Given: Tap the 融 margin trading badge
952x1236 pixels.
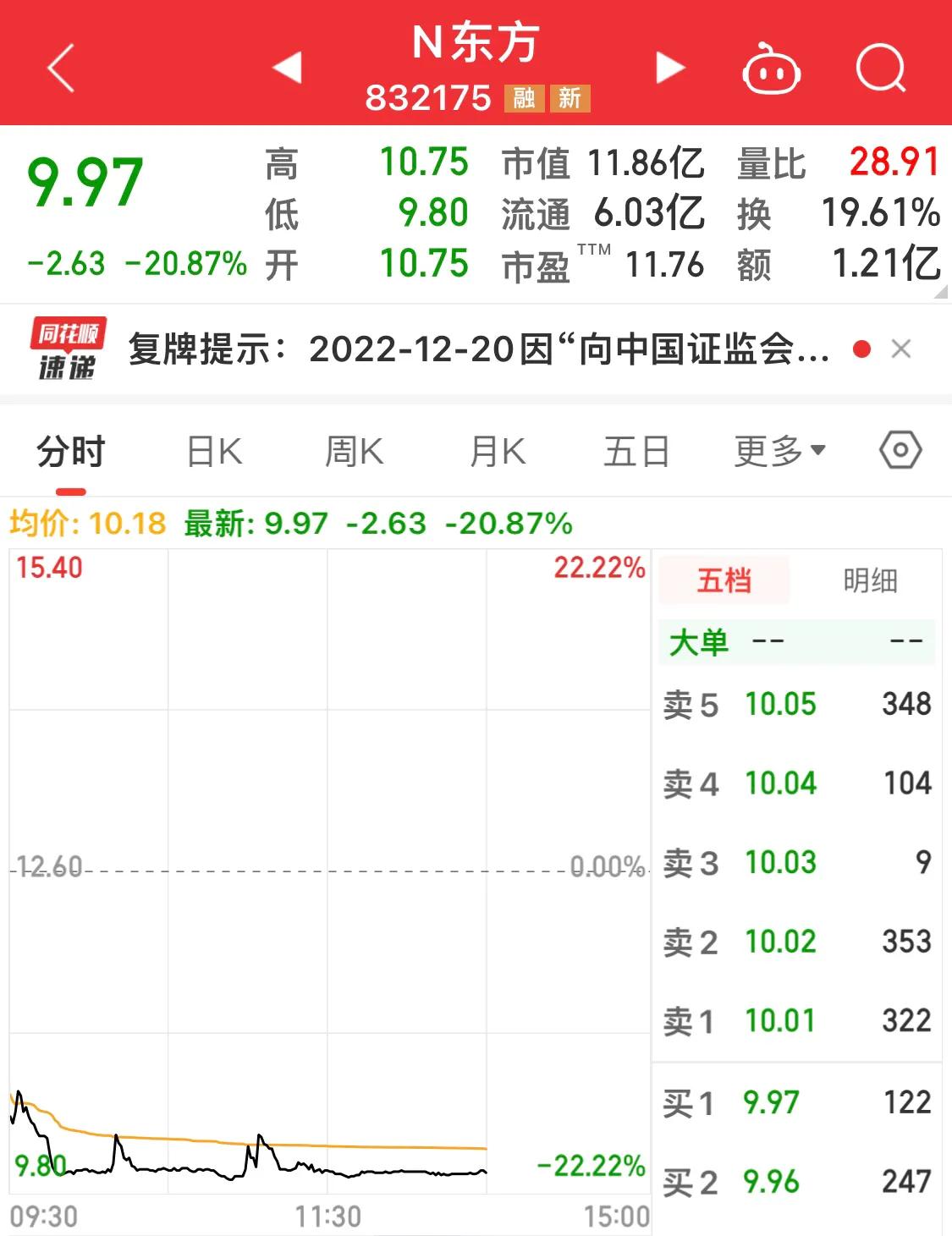Looking at the screenshot, I should 523,98.
